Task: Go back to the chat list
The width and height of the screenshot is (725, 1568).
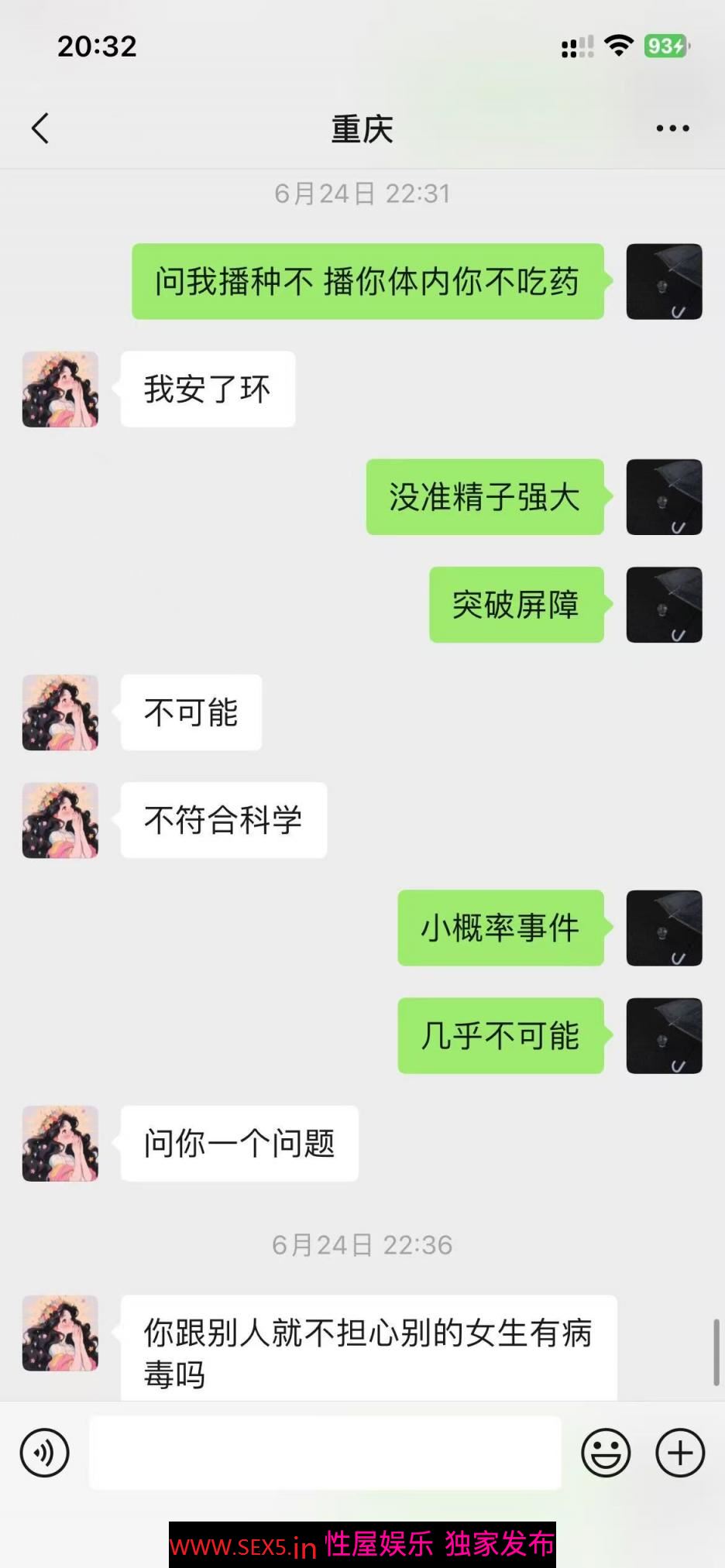Action: (40, 129)
